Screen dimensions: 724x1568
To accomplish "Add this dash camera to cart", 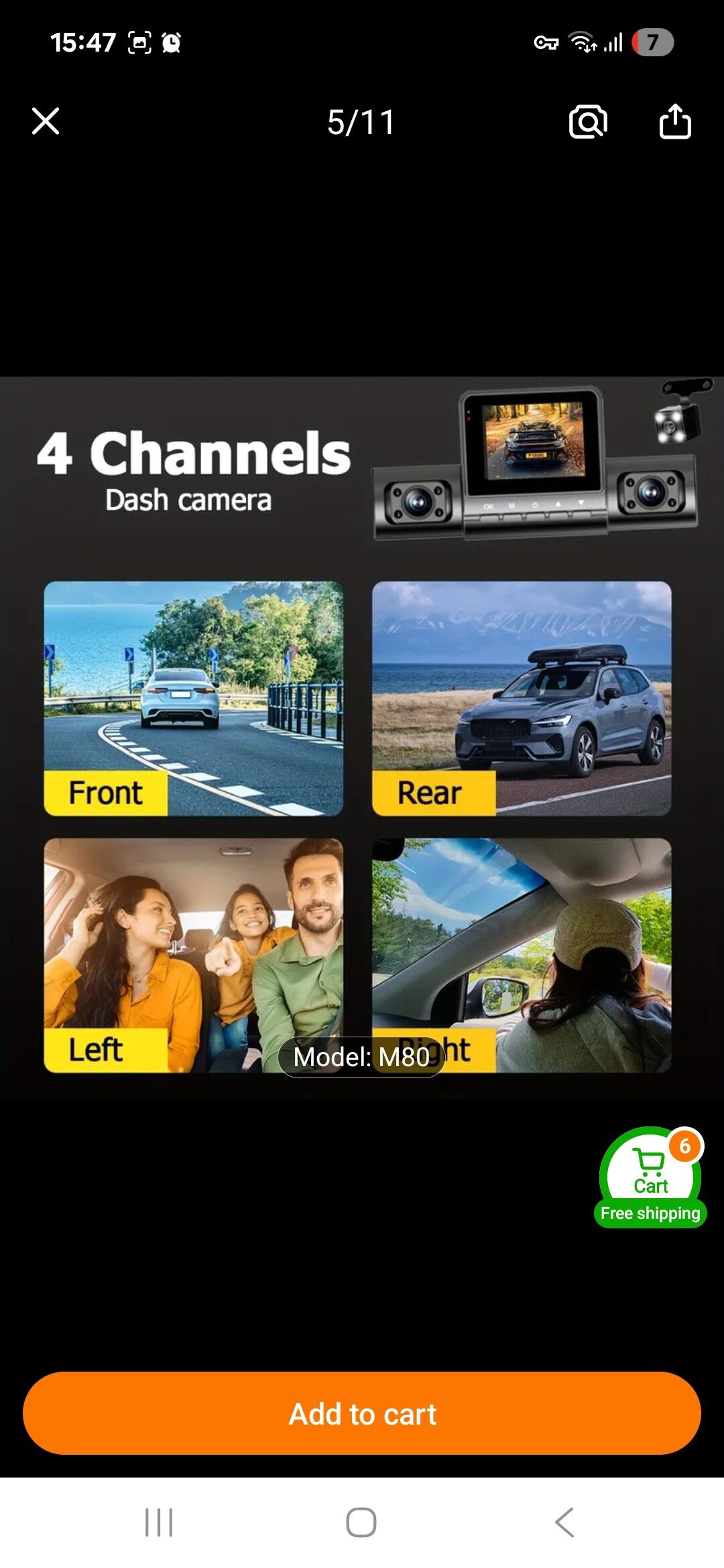I will [x=362, y=1413].
